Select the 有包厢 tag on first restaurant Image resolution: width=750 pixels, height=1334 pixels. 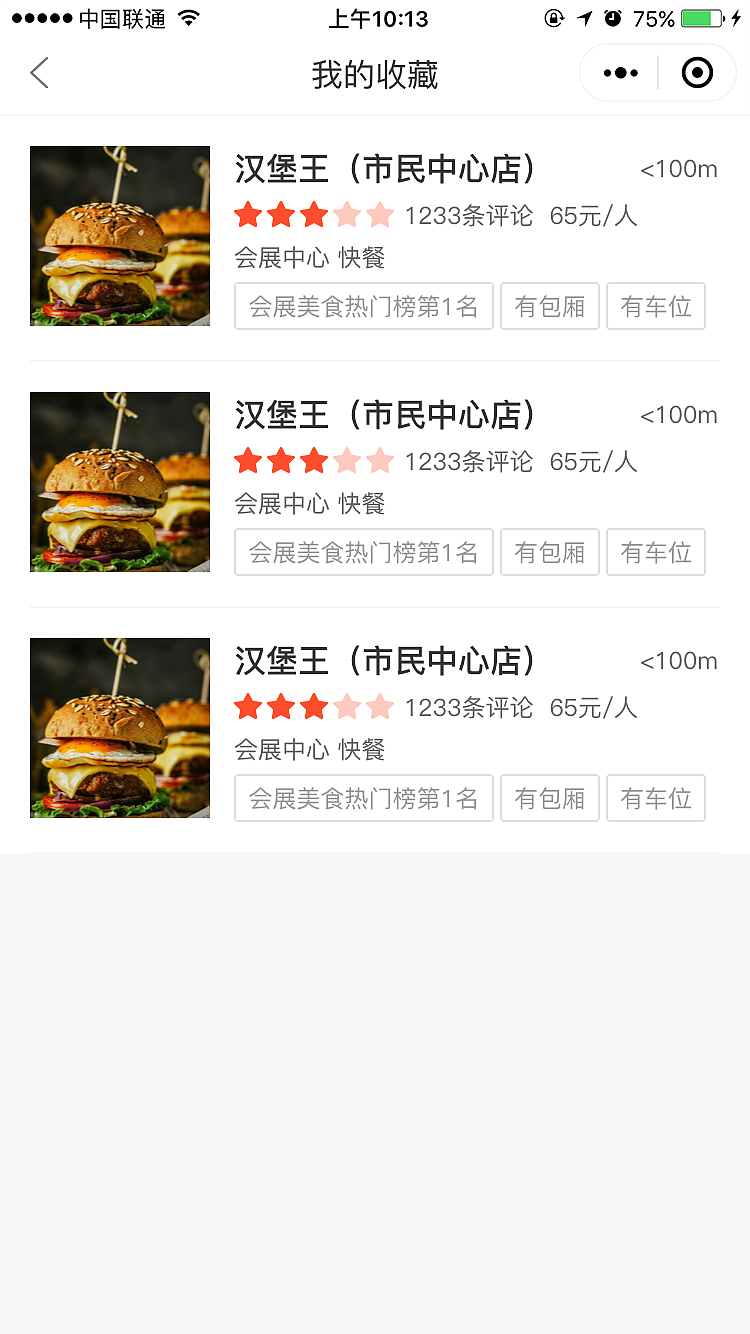tap(549, 306)
